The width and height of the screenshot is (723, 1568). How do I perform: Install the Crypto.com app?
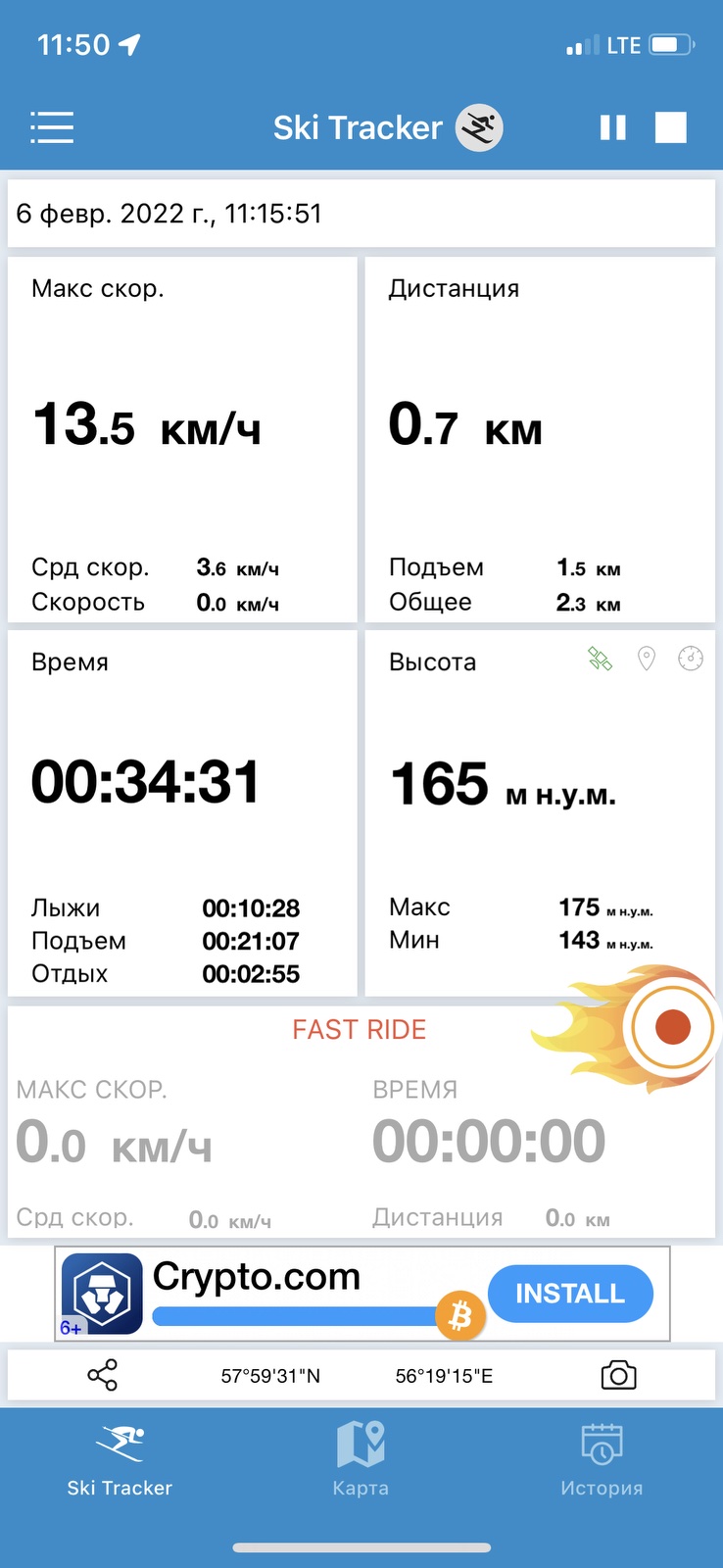570,1294
